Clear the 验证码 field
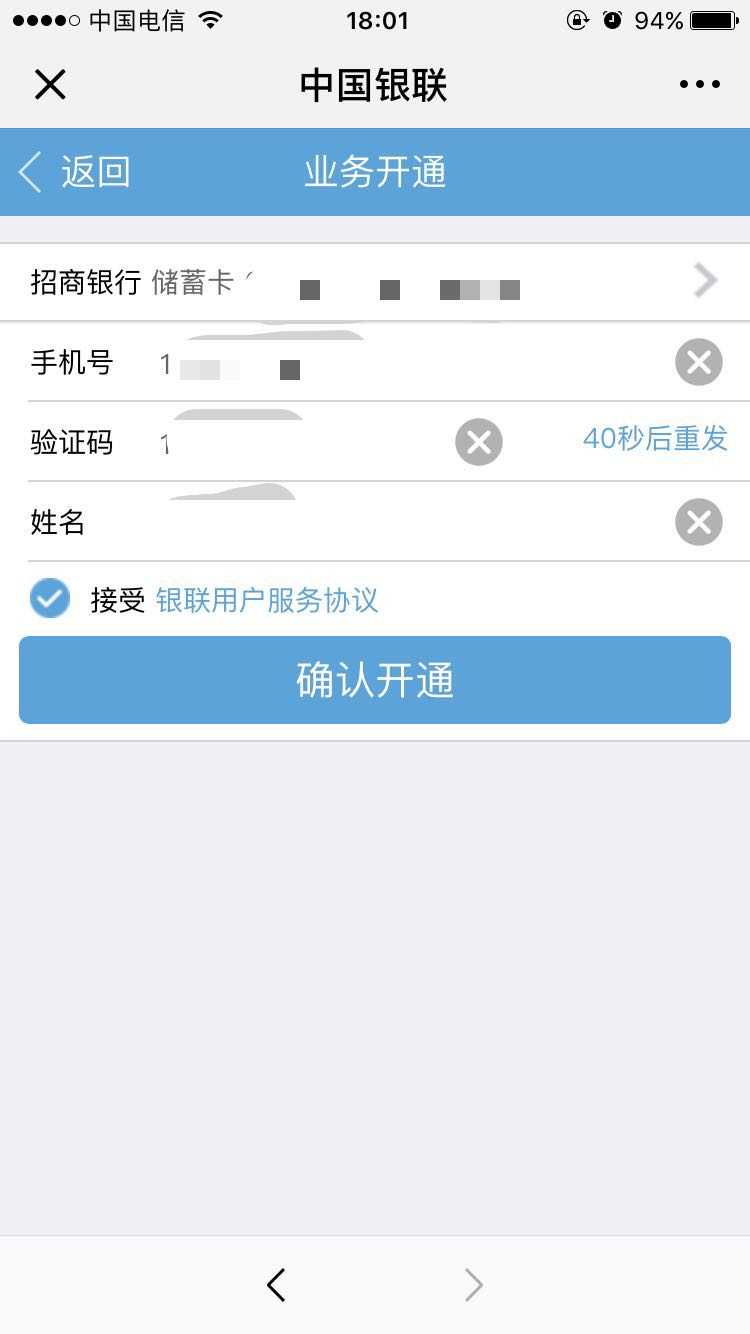The image size is (750, 1334). (x=479, y=442)
